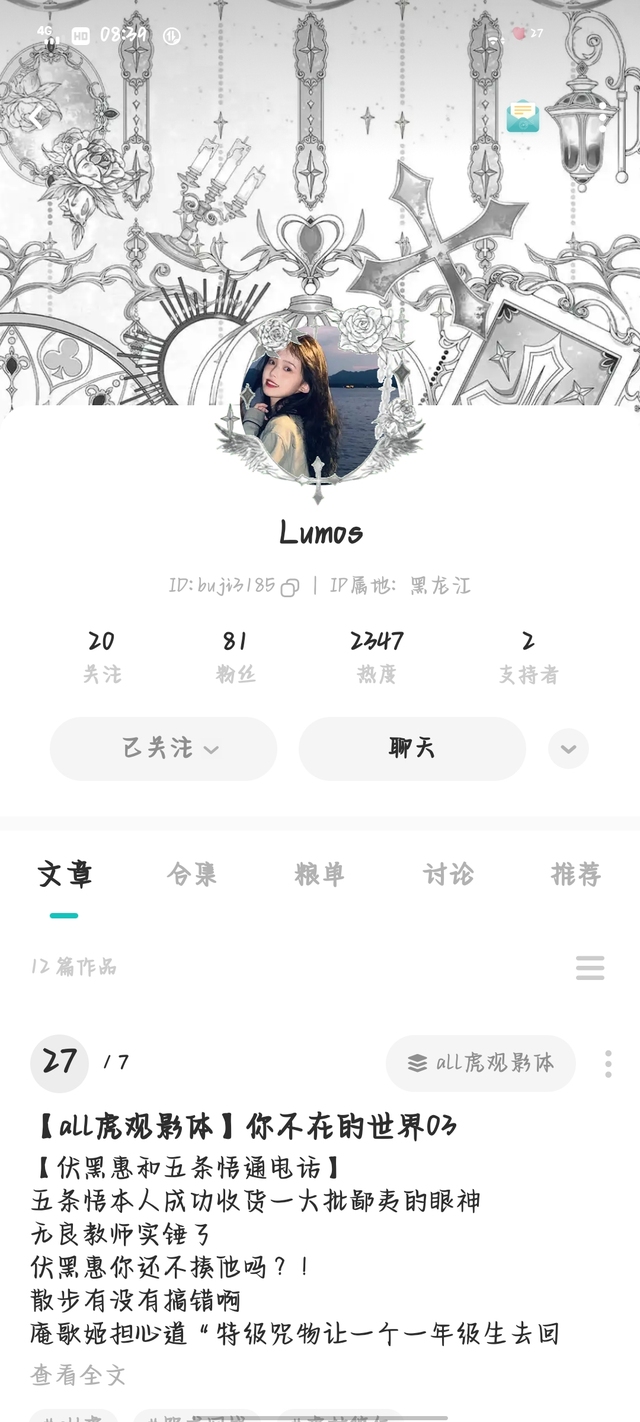The image size is (640, 1422).
Task: Tap the 已关注 follow status button
Action: (x=163, y=748)
